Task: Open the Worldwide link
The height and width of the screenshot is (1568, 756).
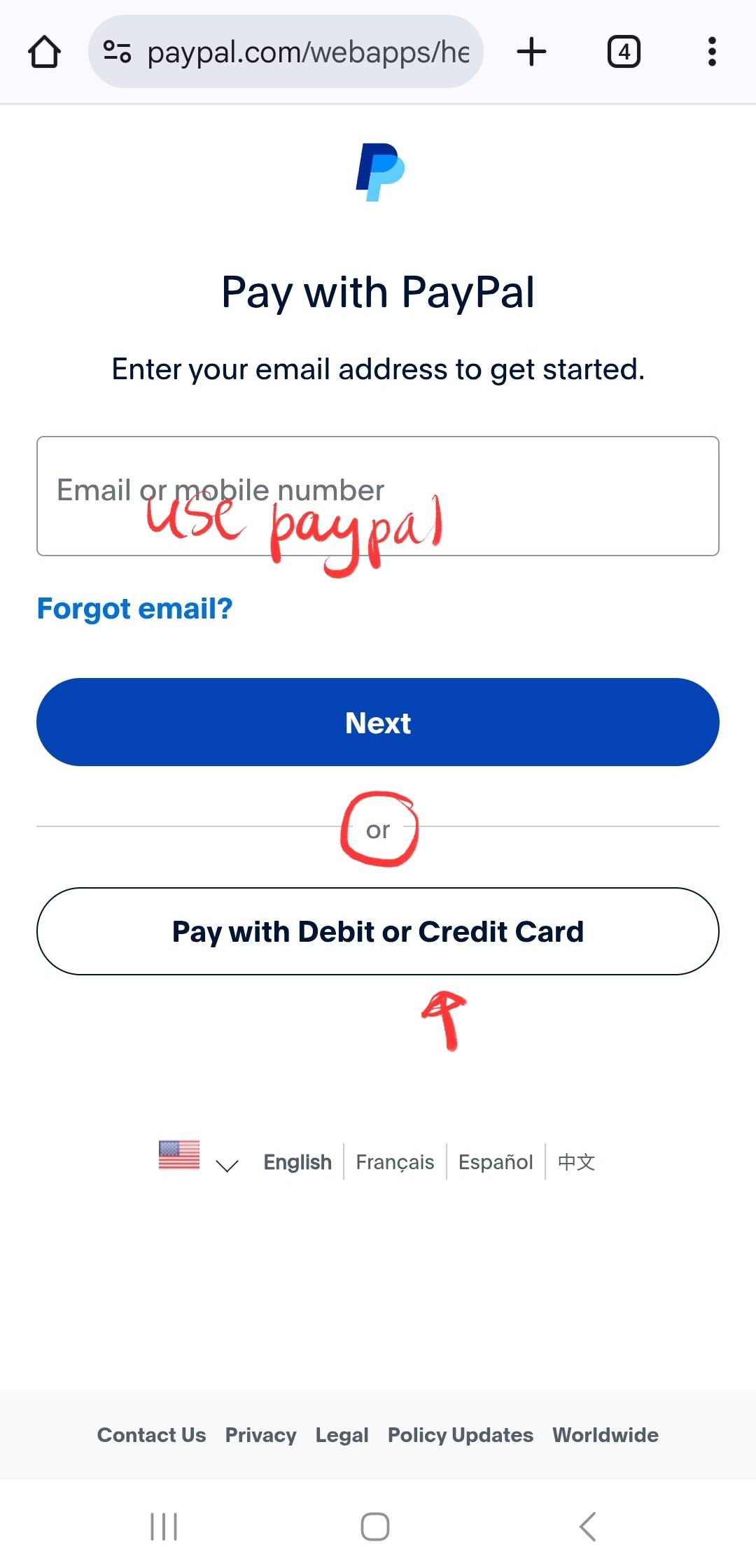Action: 605,1435
